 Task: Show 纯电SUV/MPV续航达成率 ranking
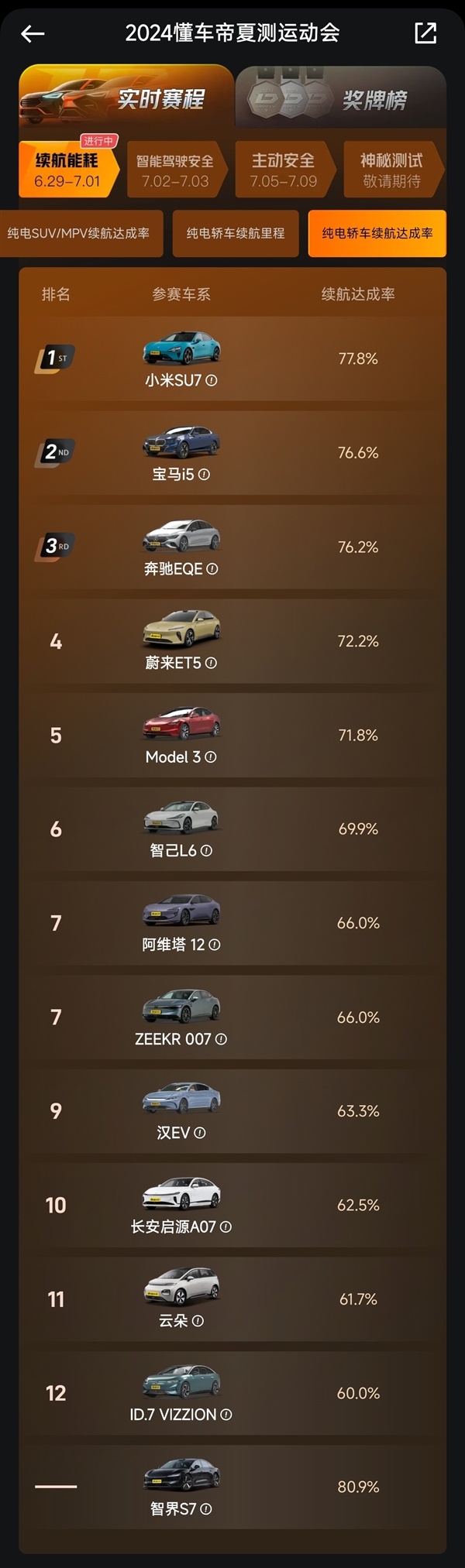[x=79, y=233]
